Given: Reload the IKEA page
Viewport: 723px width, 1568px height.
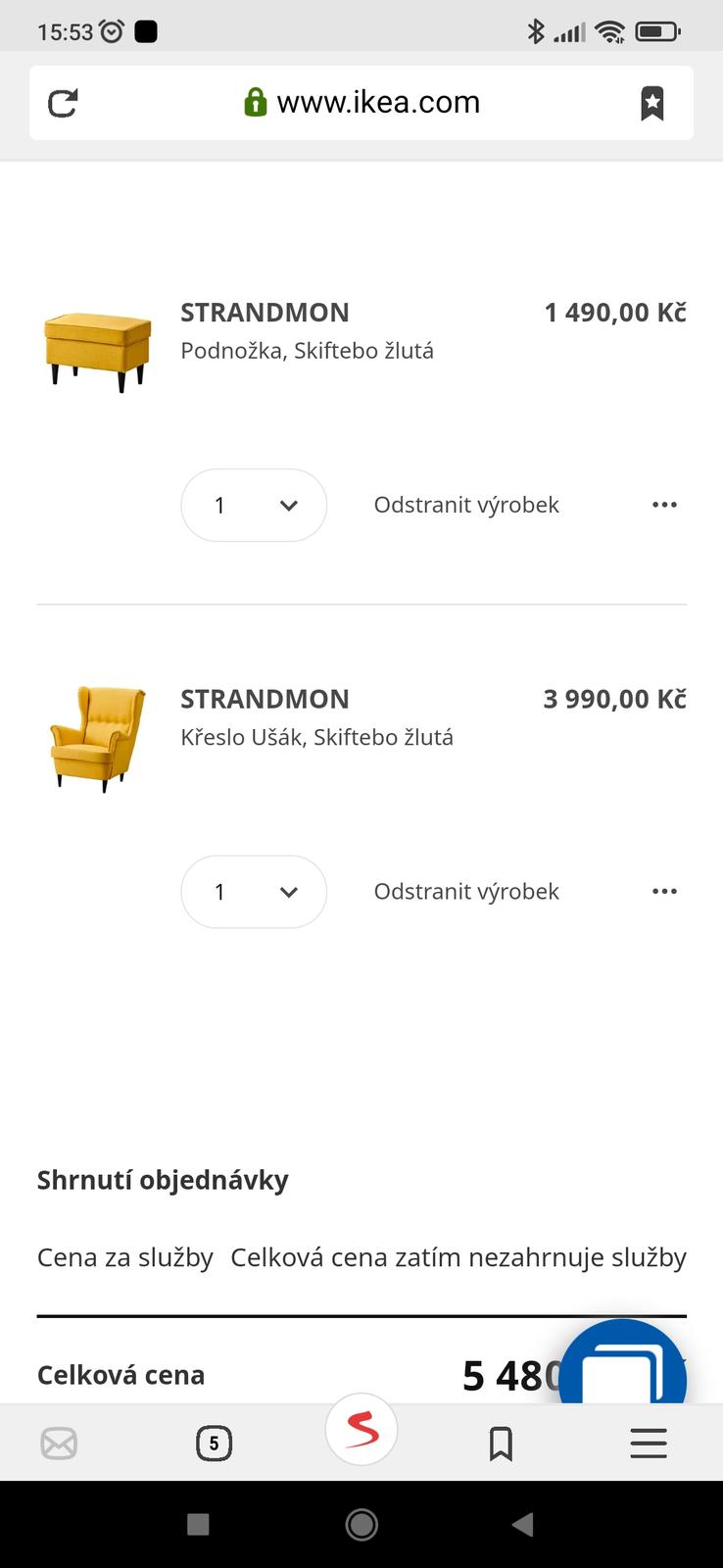Looking at the screenshot, I should [x=63, y=103].
